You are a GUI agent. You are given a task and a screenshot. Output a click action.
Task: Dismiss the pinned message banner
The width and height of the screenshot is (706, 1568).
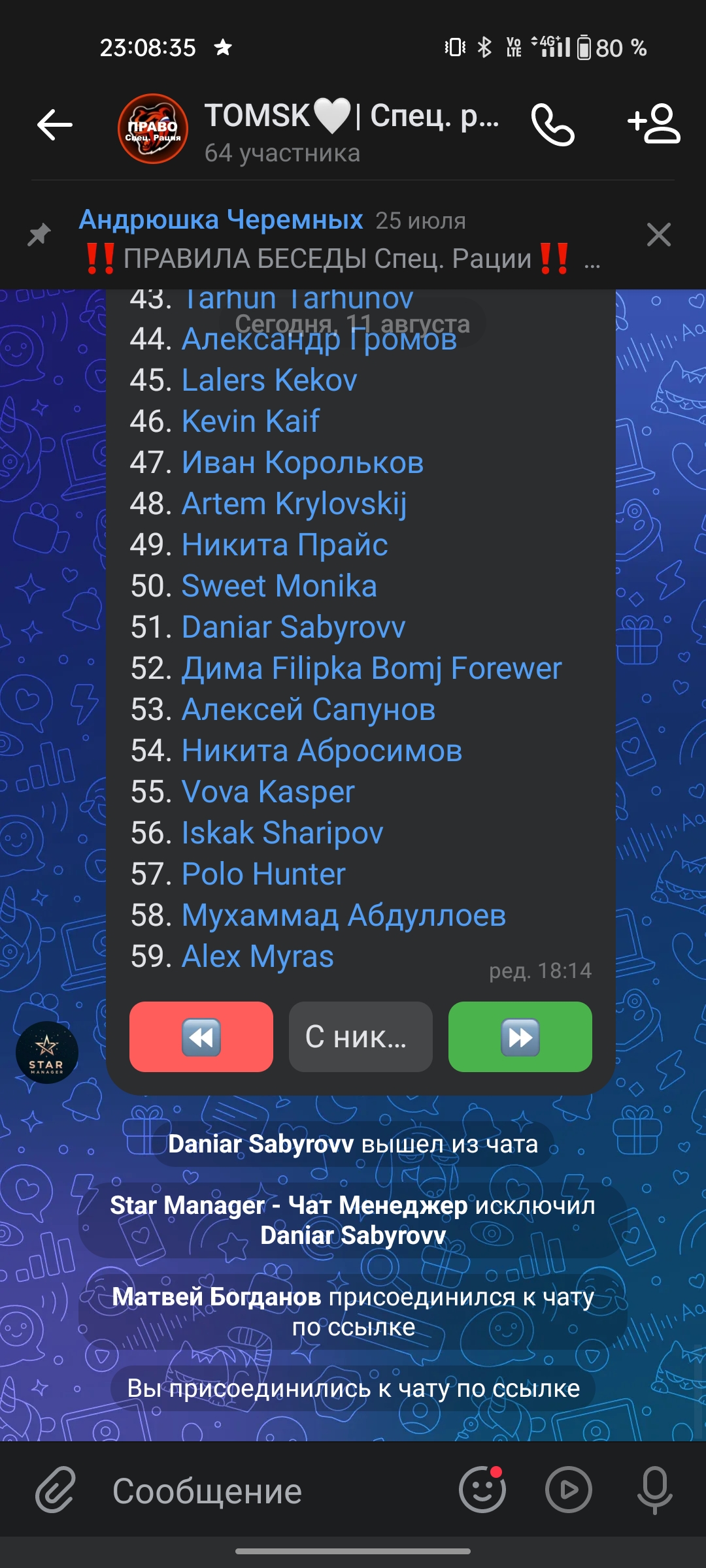659,235
